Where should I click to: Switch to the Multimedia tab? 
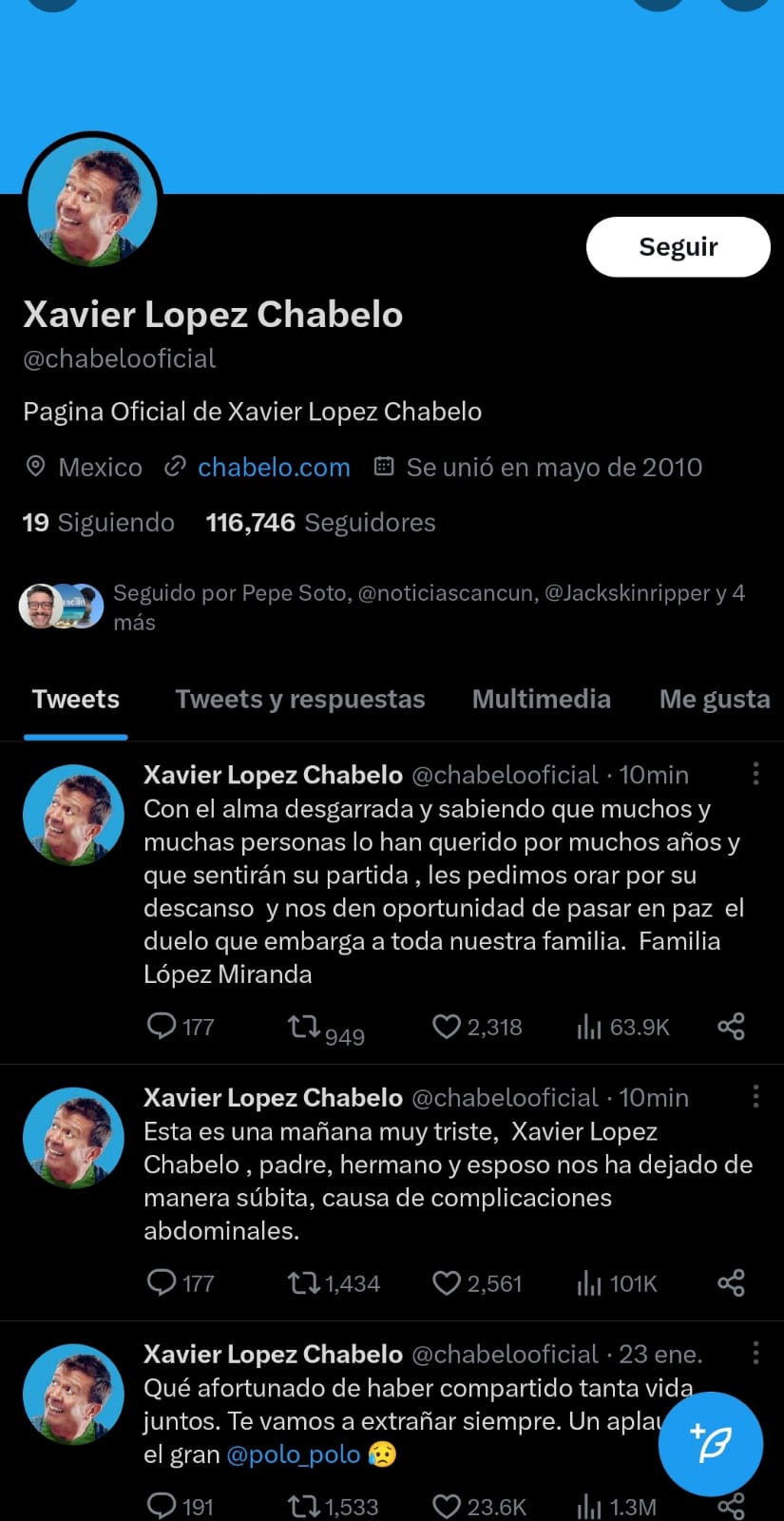[541, 700]
